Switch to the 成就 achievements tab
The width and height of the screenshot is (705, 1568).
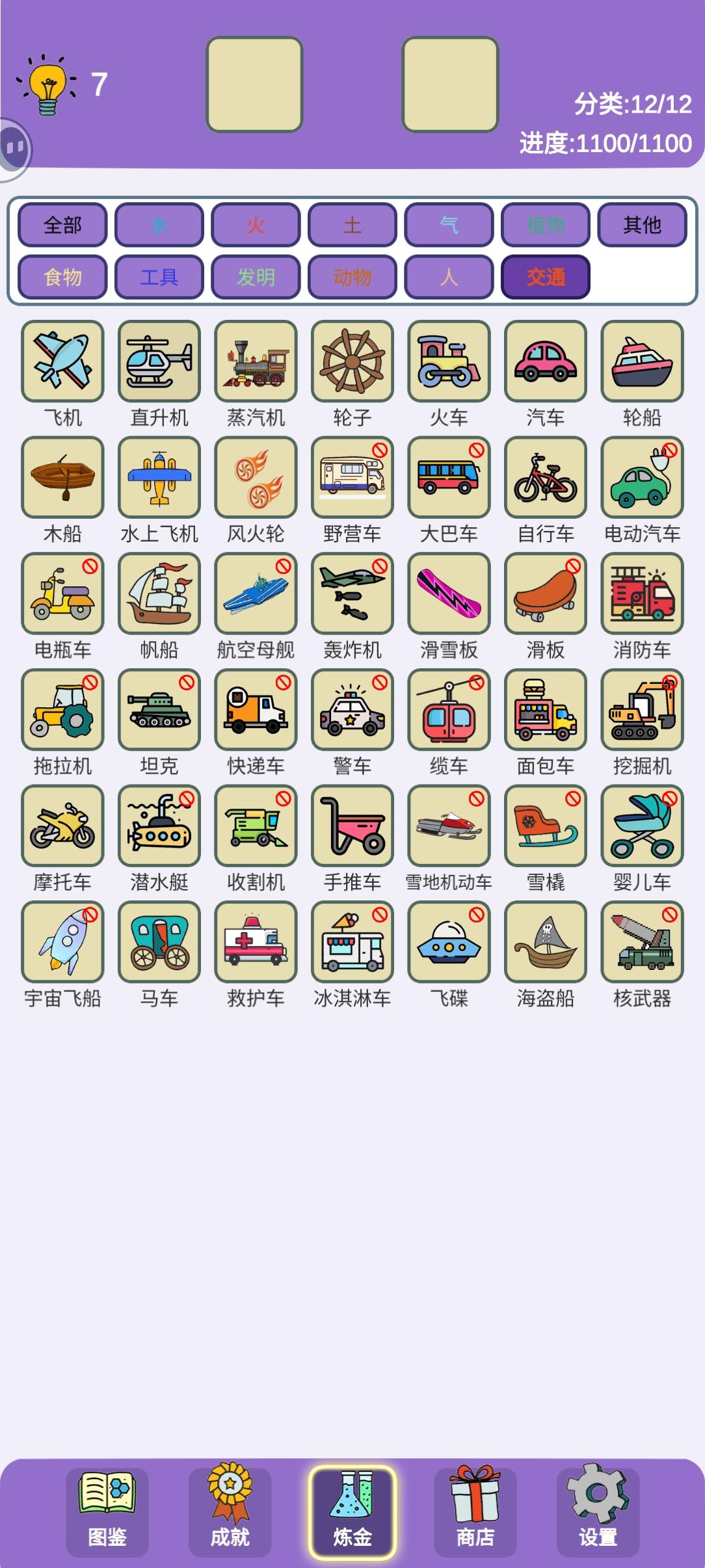(230, 1513)
